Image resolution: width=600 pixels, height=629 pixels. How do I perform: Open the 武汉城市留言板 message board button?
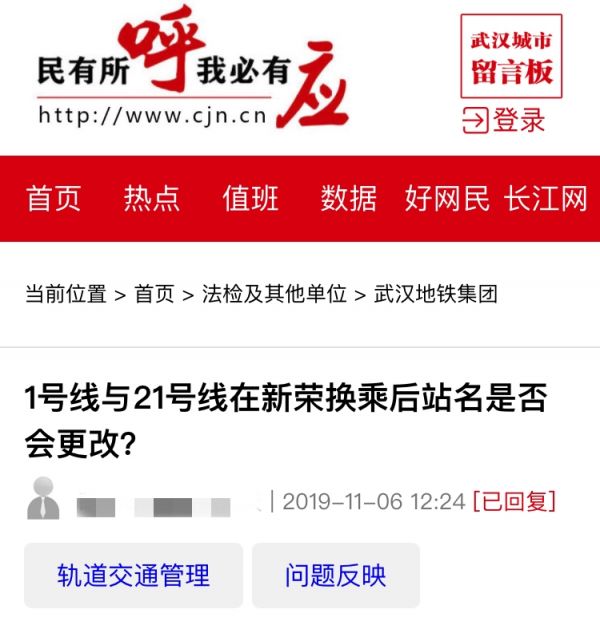[511, 57]
